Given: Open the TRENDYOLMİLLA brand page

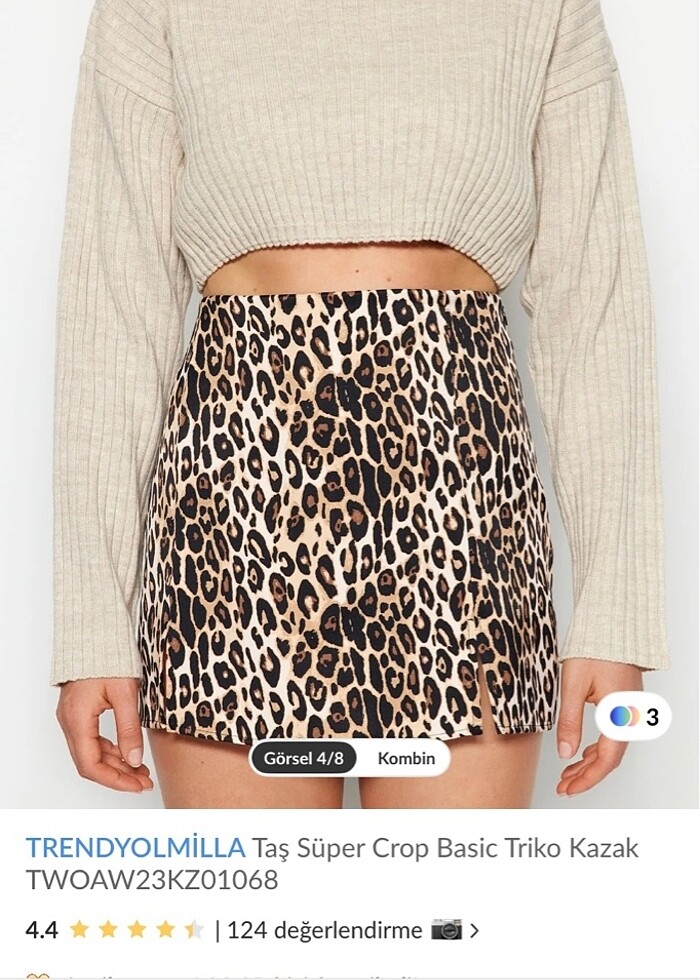Looking at the screenshot, I should tap(135, 848).
